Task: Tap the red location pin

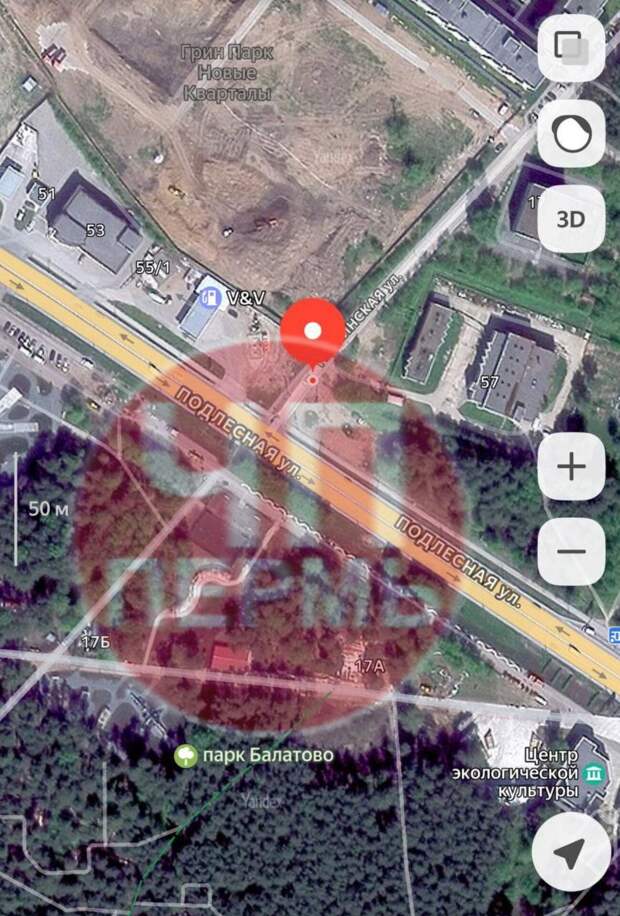Action: pyautogui.click(x=312, y=333)
